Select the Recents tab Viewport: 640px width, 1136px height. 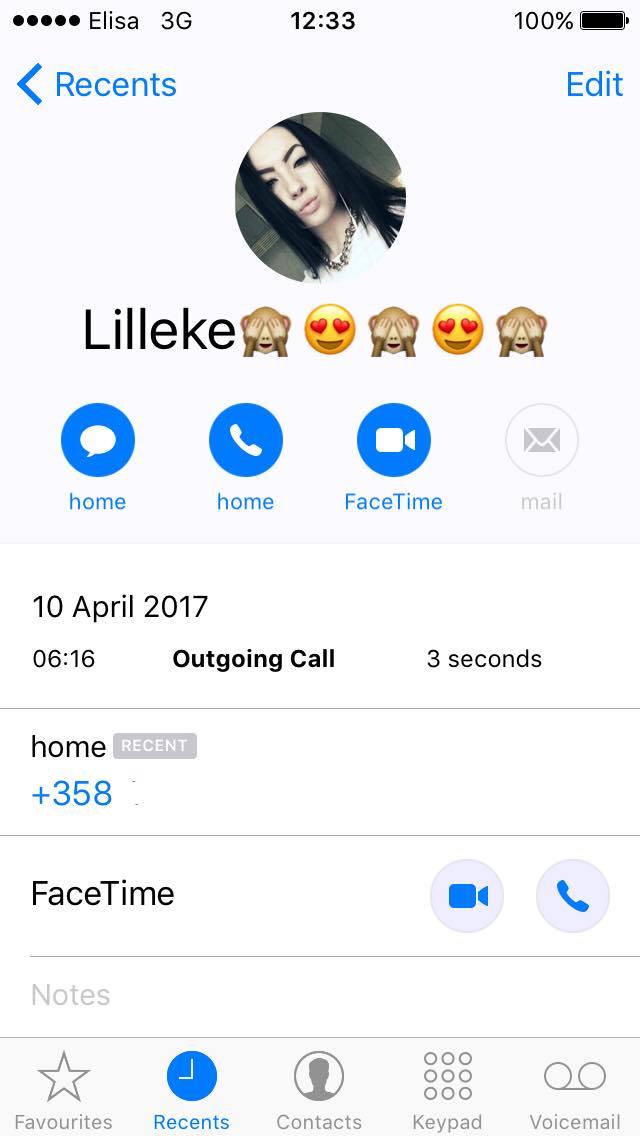(191, 1090)
